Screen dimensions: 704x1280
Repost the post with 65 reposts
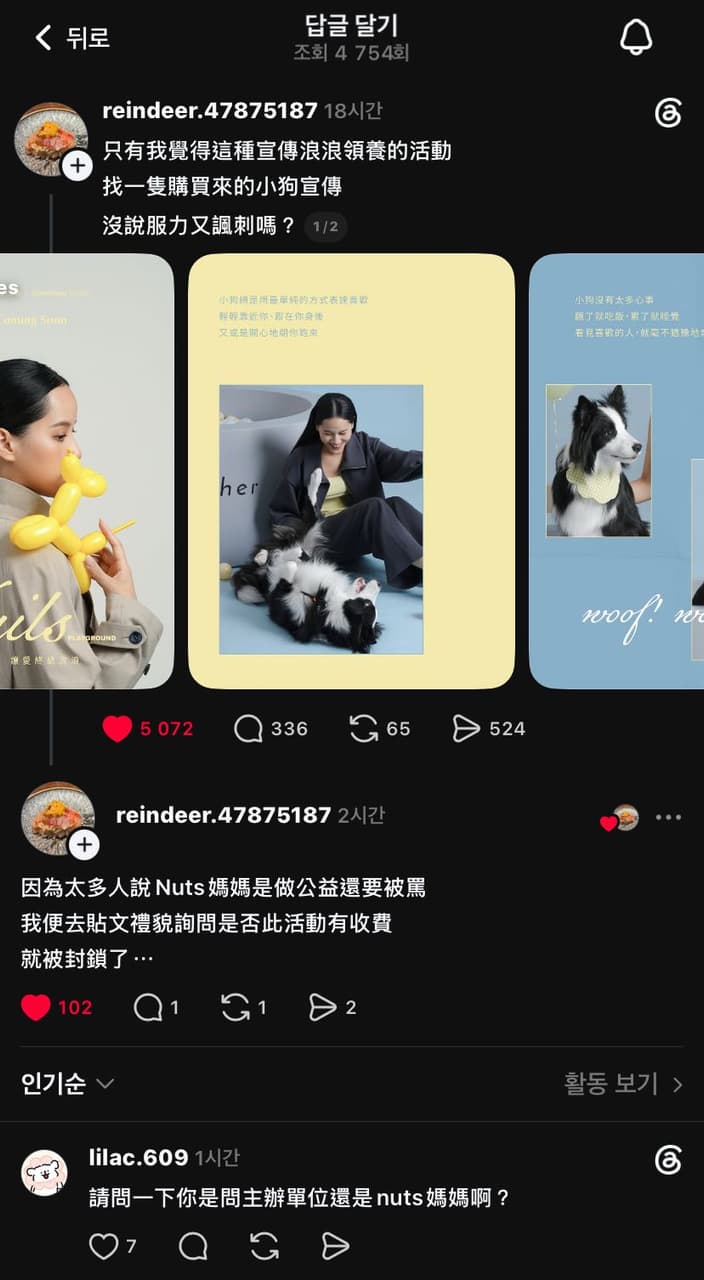coord(363,729)
